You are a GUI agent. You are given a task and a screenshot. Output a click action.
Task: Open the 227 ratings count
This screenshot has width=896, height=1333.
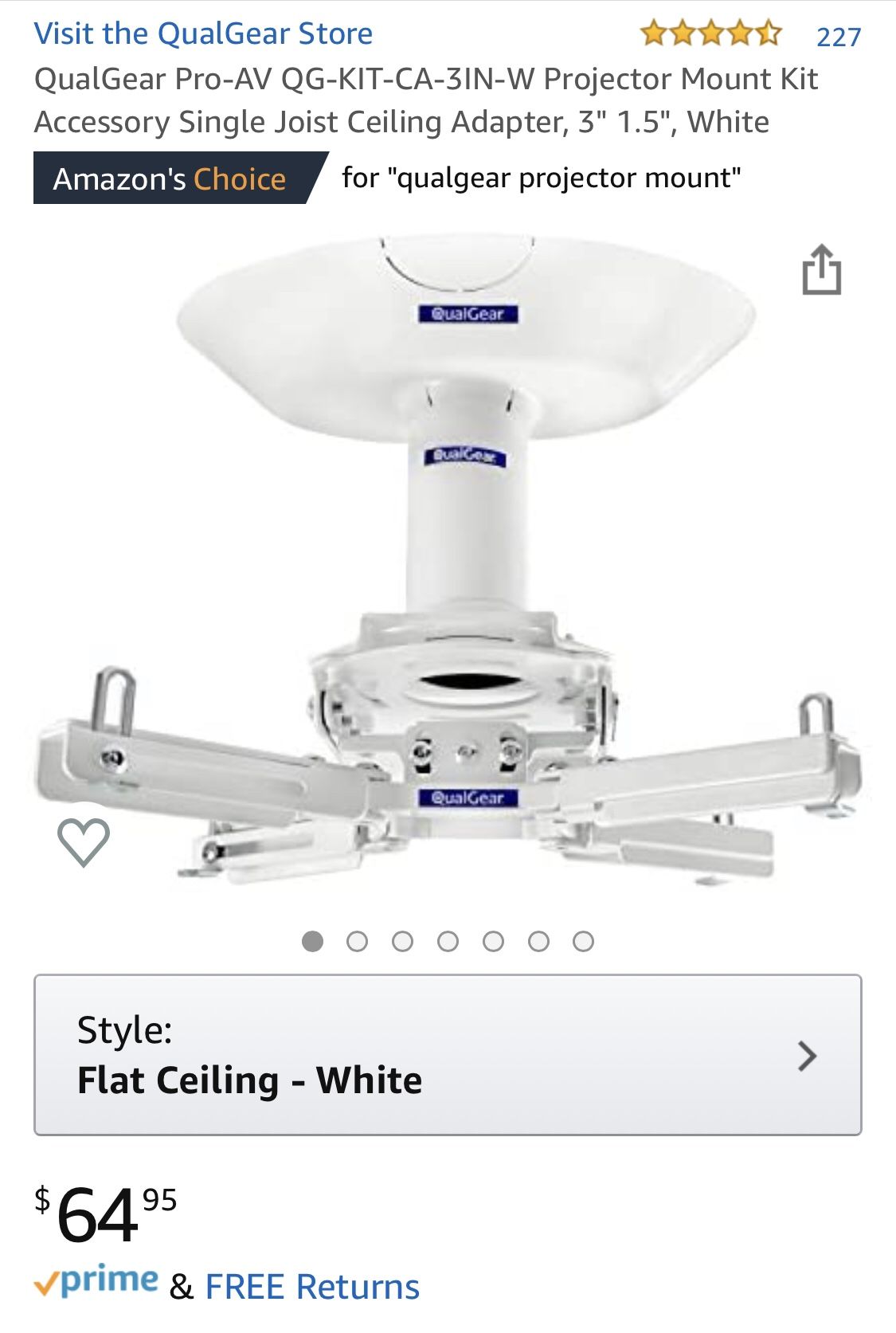click(x=839, y=33)
